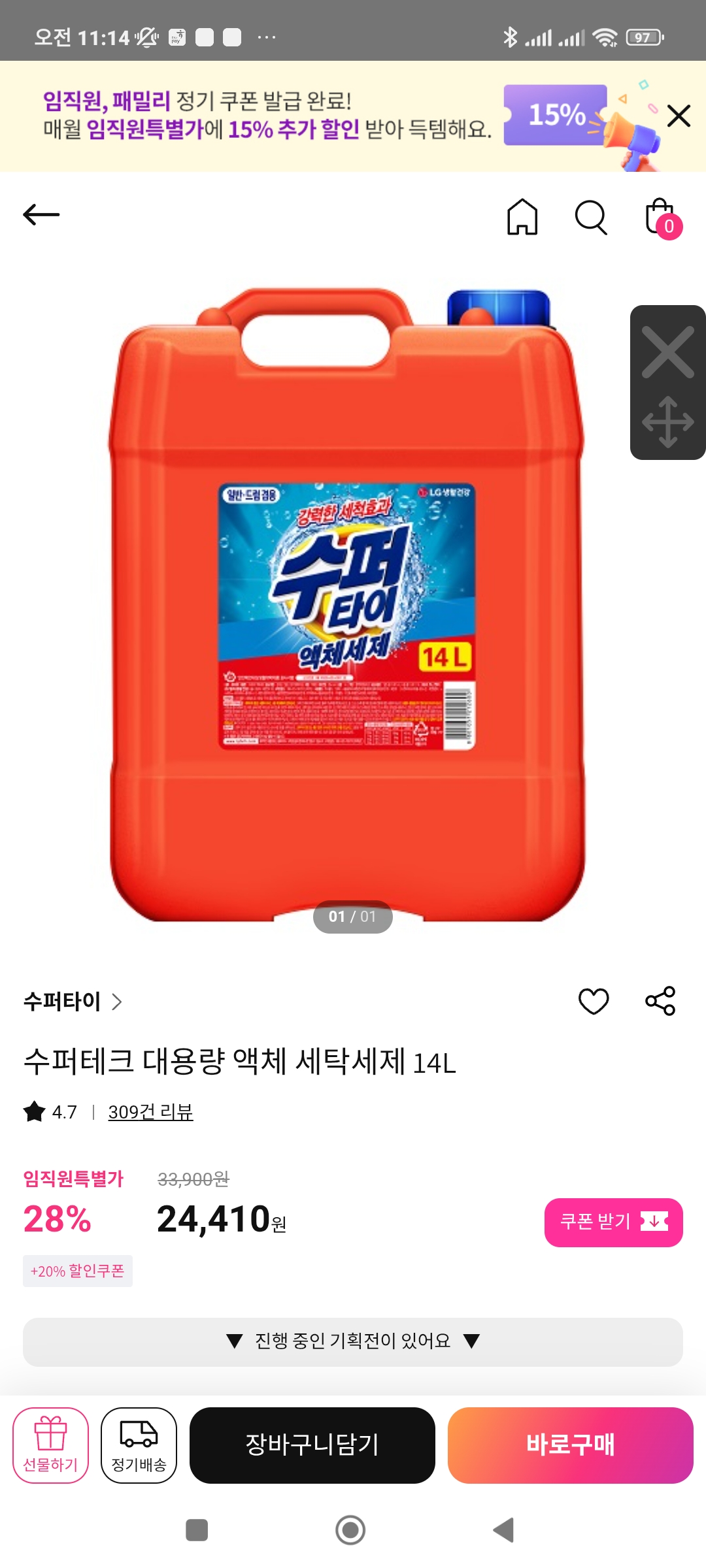Open the 309건 리뷰 reviews link

(x=150, y=1112)
